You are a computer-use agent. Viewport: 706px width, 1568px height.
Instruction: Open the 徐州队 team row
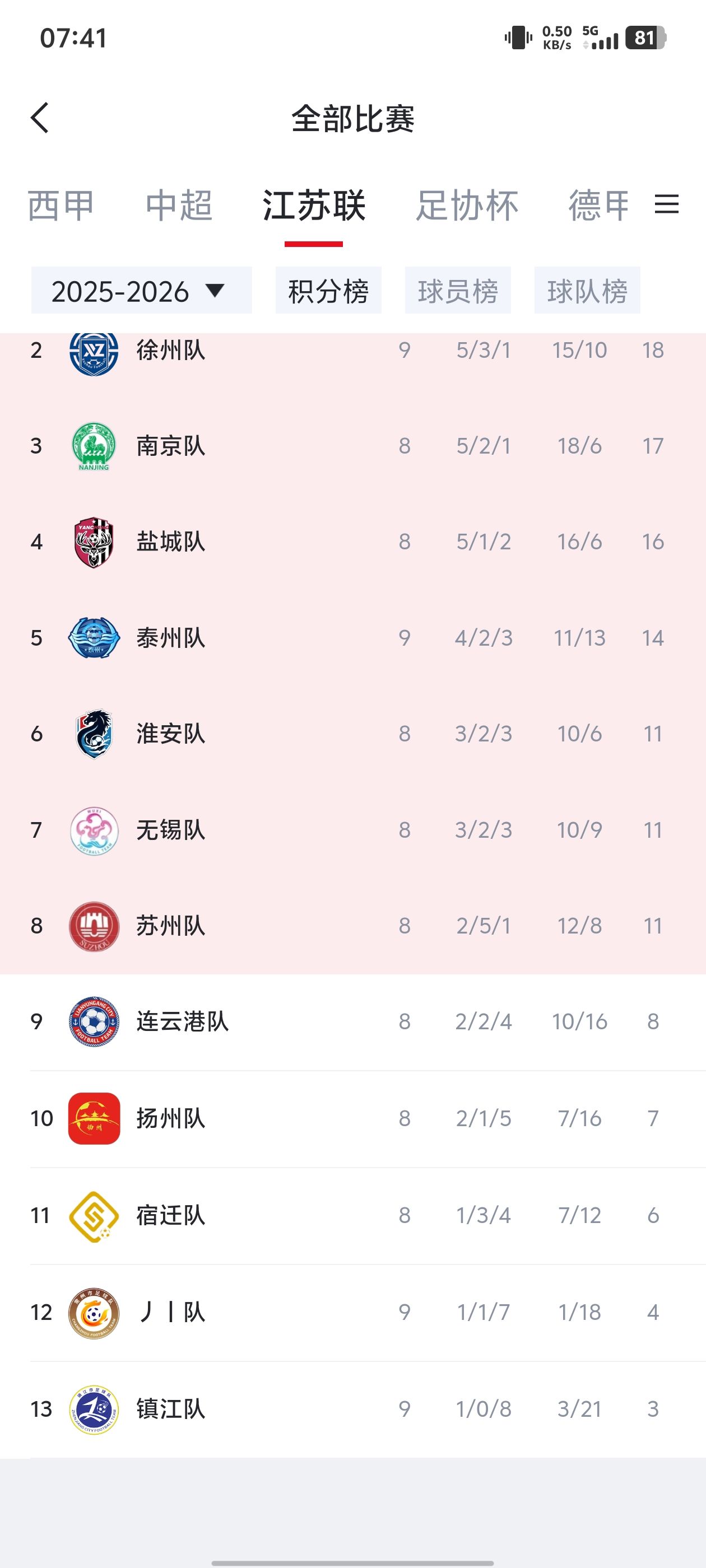352,350
